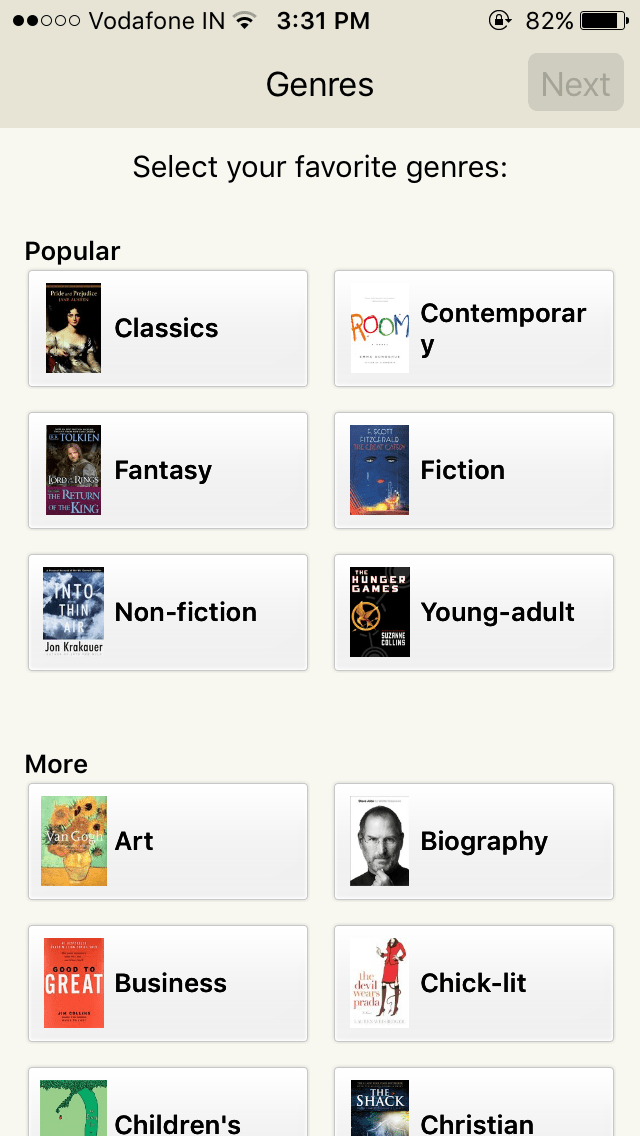Select the Young-adult genre
The image size is (640, 1136).
pyautogui.click(x=473, y=612)
